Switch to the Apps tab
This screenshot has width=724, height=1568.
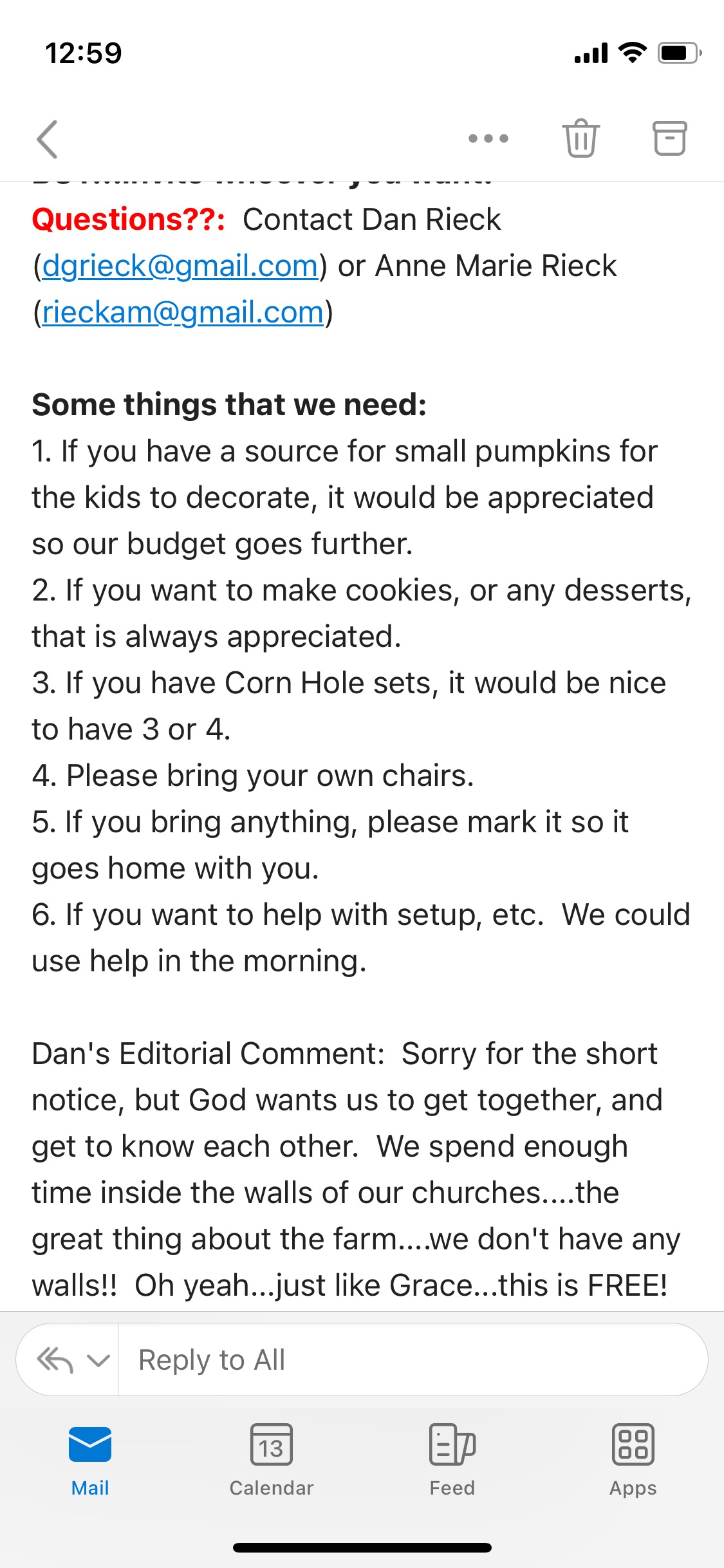pos(633,1459)
